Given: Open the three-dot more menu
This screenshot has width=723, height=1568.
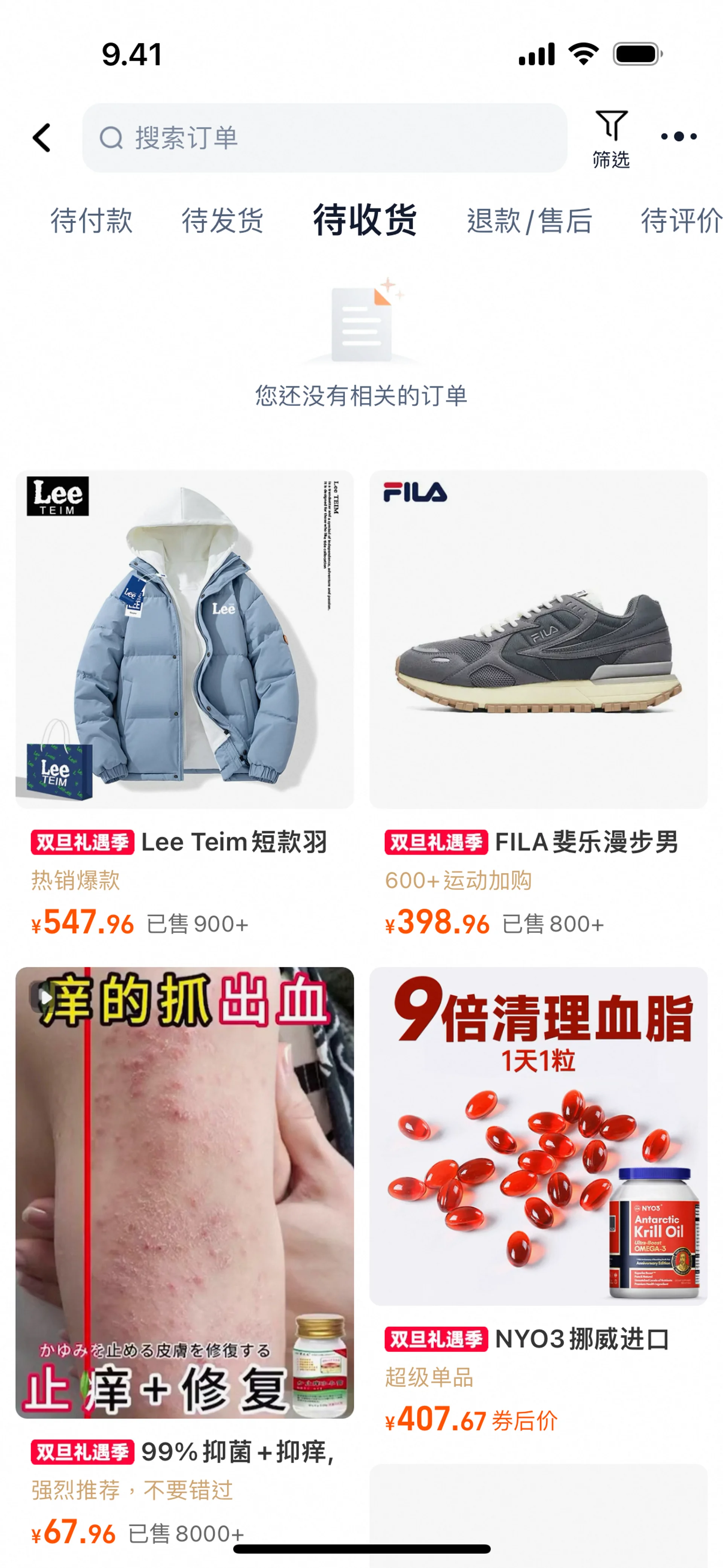Looking at the screenshot, I should pyautogui.click(x=678, y=136).
